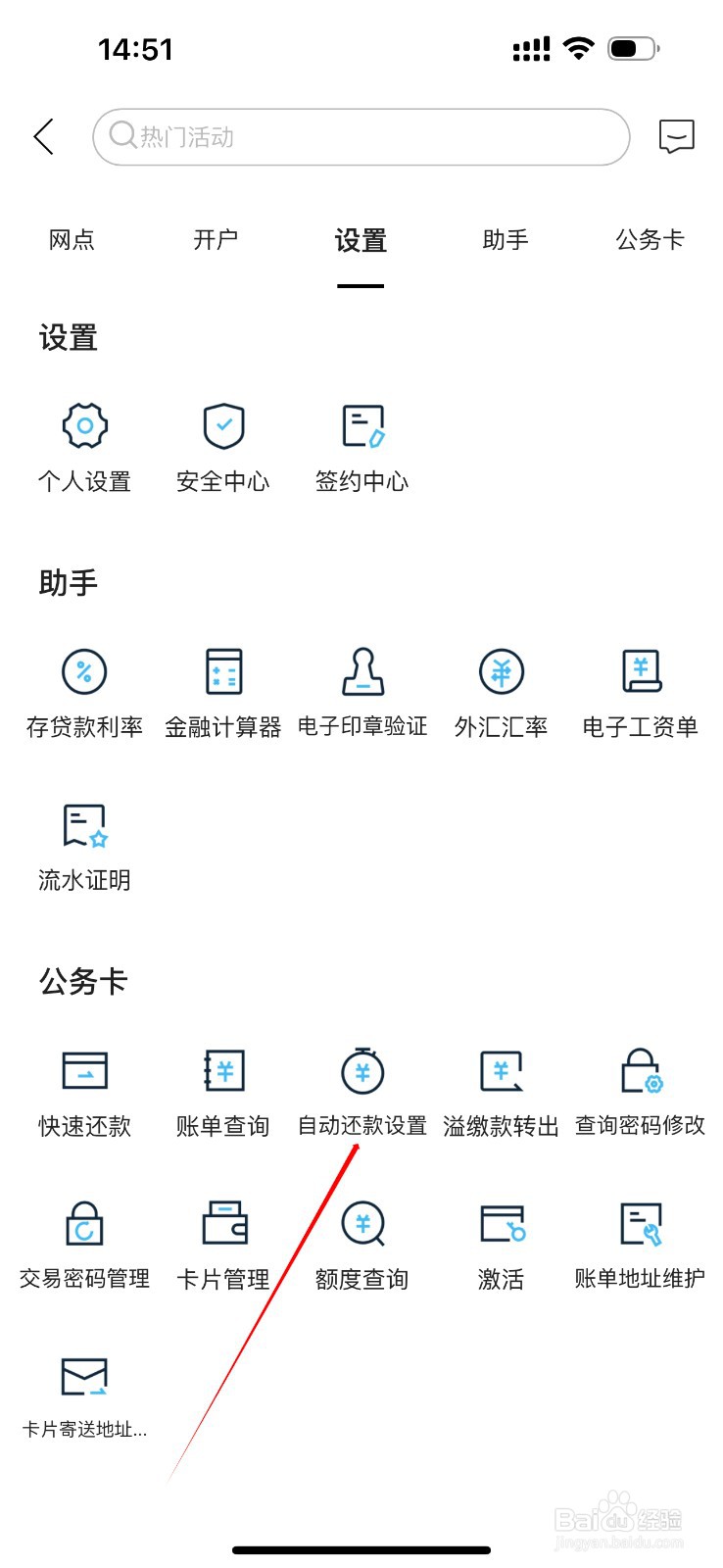Tap the 热门活动 search box

click(x=361, y=136)
